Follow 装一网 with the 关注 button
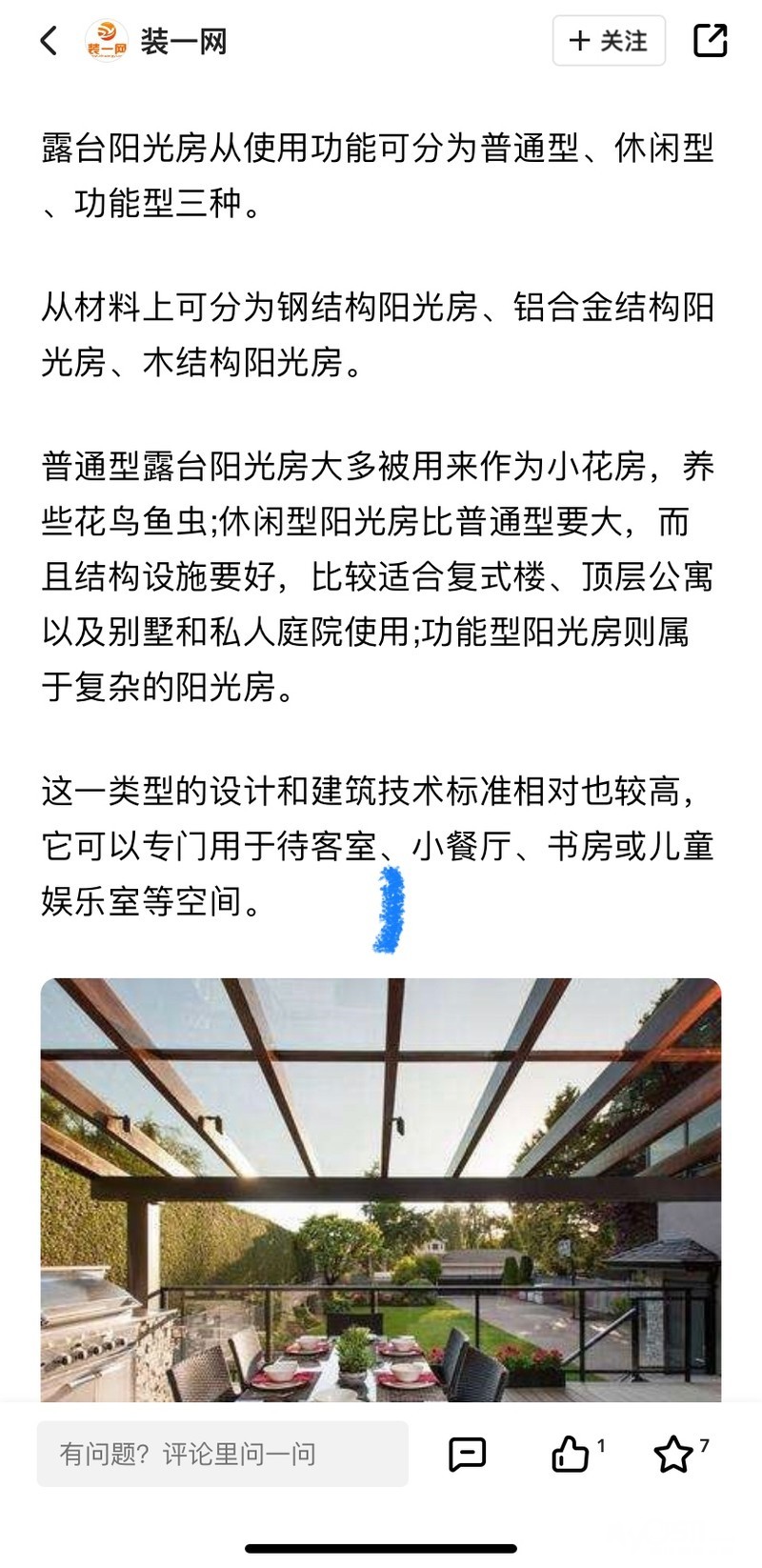762x1568 pixels. tap(608, 41)
